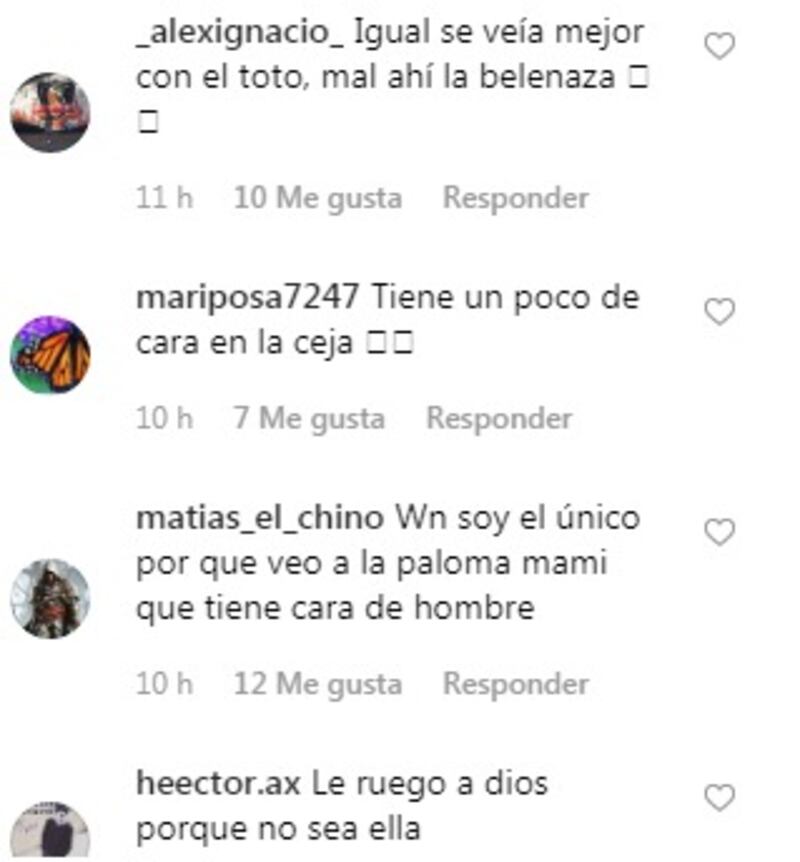Like heector.ax's comment

tap(720, 797)
